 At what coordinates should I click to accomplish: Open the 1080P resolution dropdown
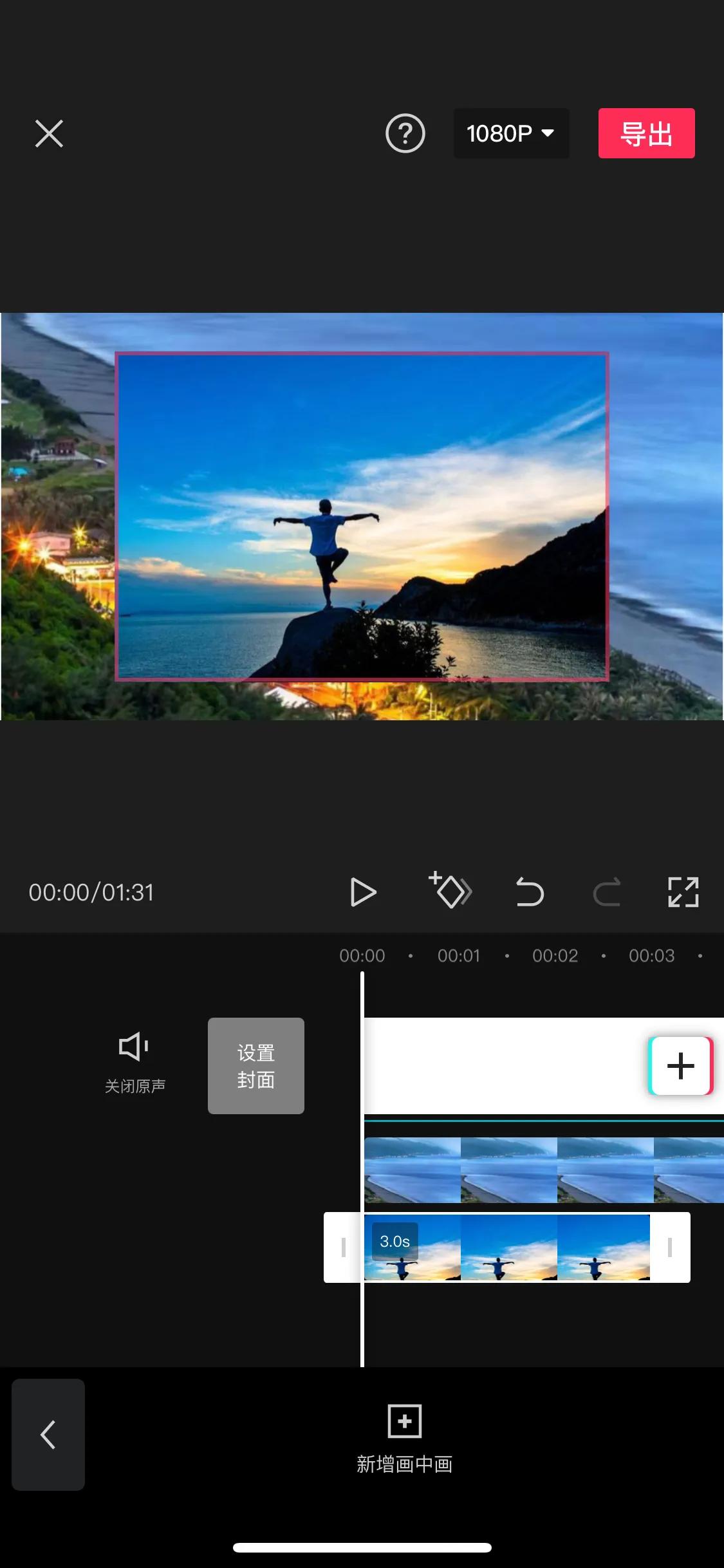[x=512, y=133]
